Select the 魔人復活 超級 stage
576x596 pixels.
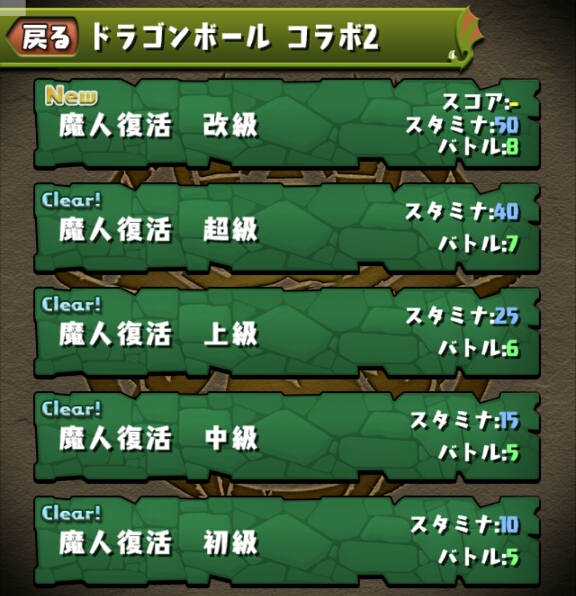(x=287, y=228)
